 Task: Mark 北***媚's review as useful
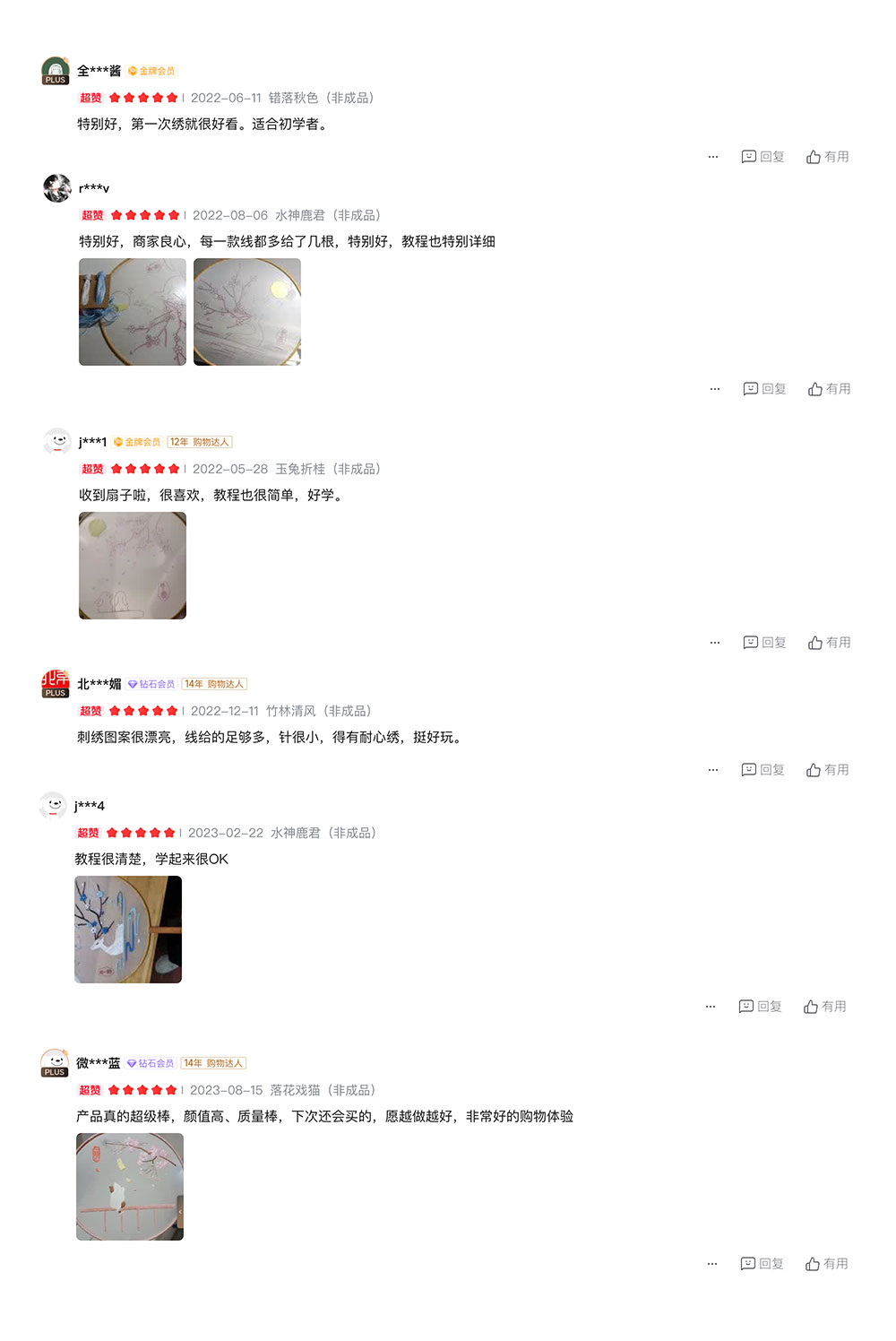[827, 770]
